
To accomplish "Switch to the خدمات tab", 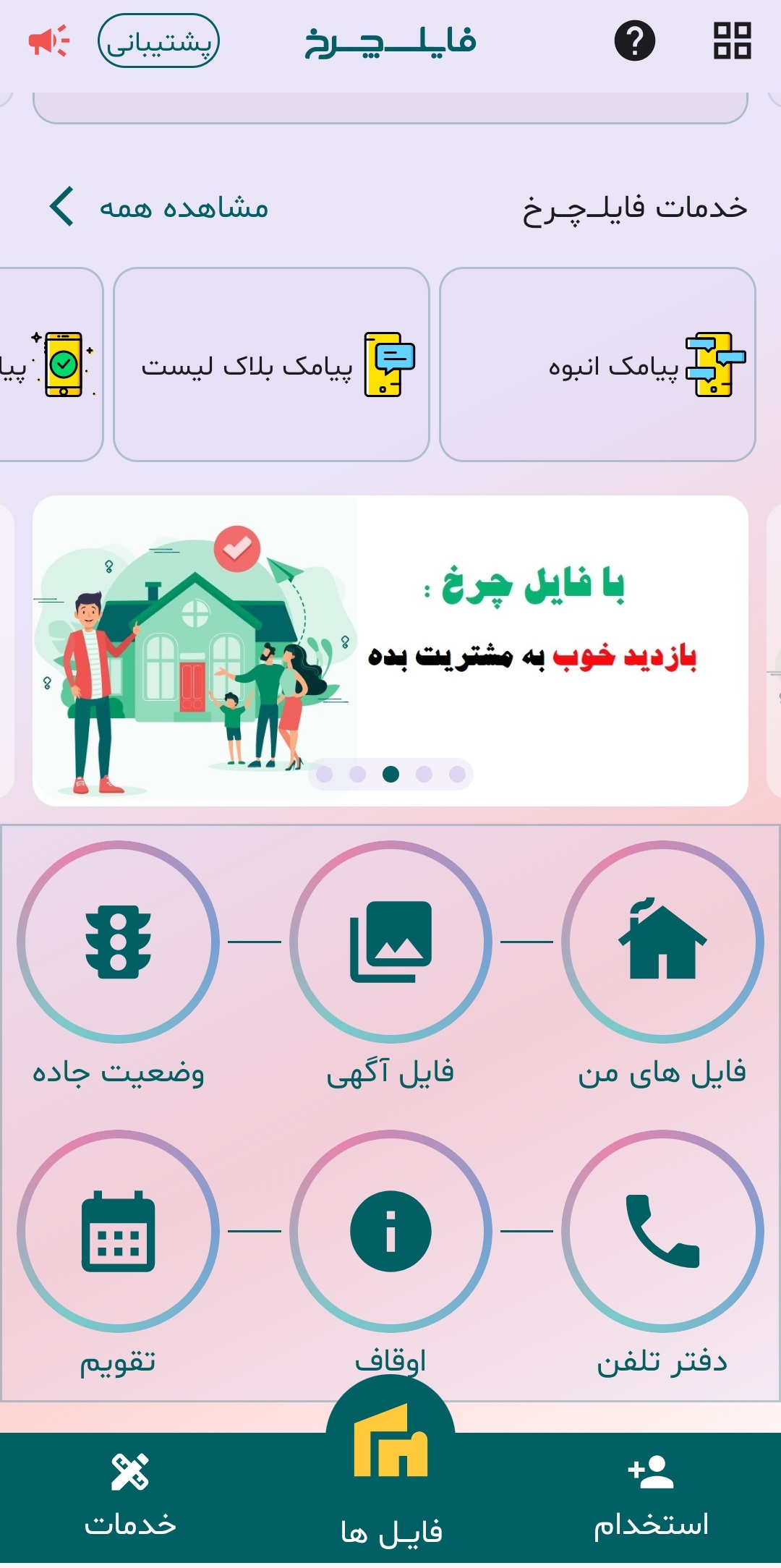I will click(x=130, y=1499).
